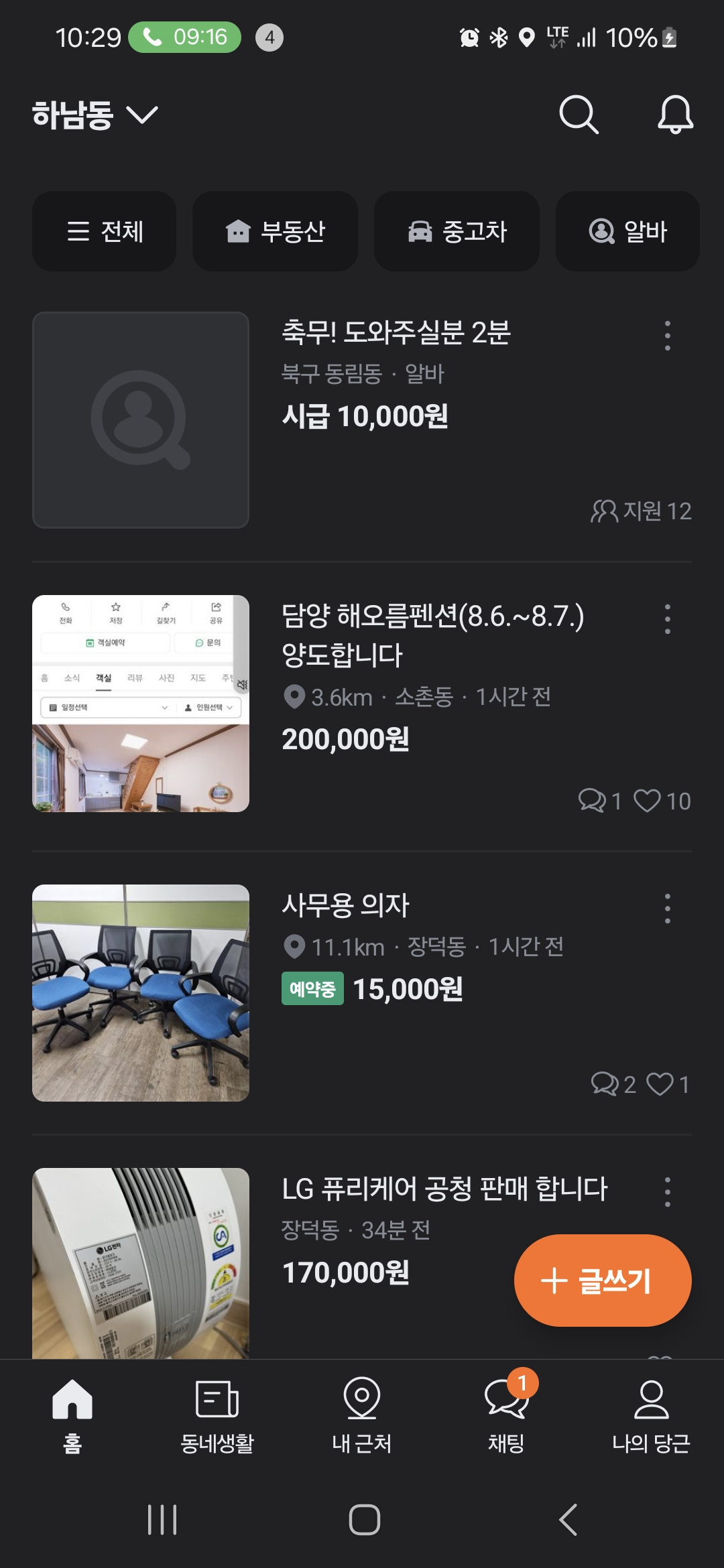Open more options for 사무용 의자 listing
This screenshot has width=724, height=1568.
pyautogui.click(x=667, y=909)
